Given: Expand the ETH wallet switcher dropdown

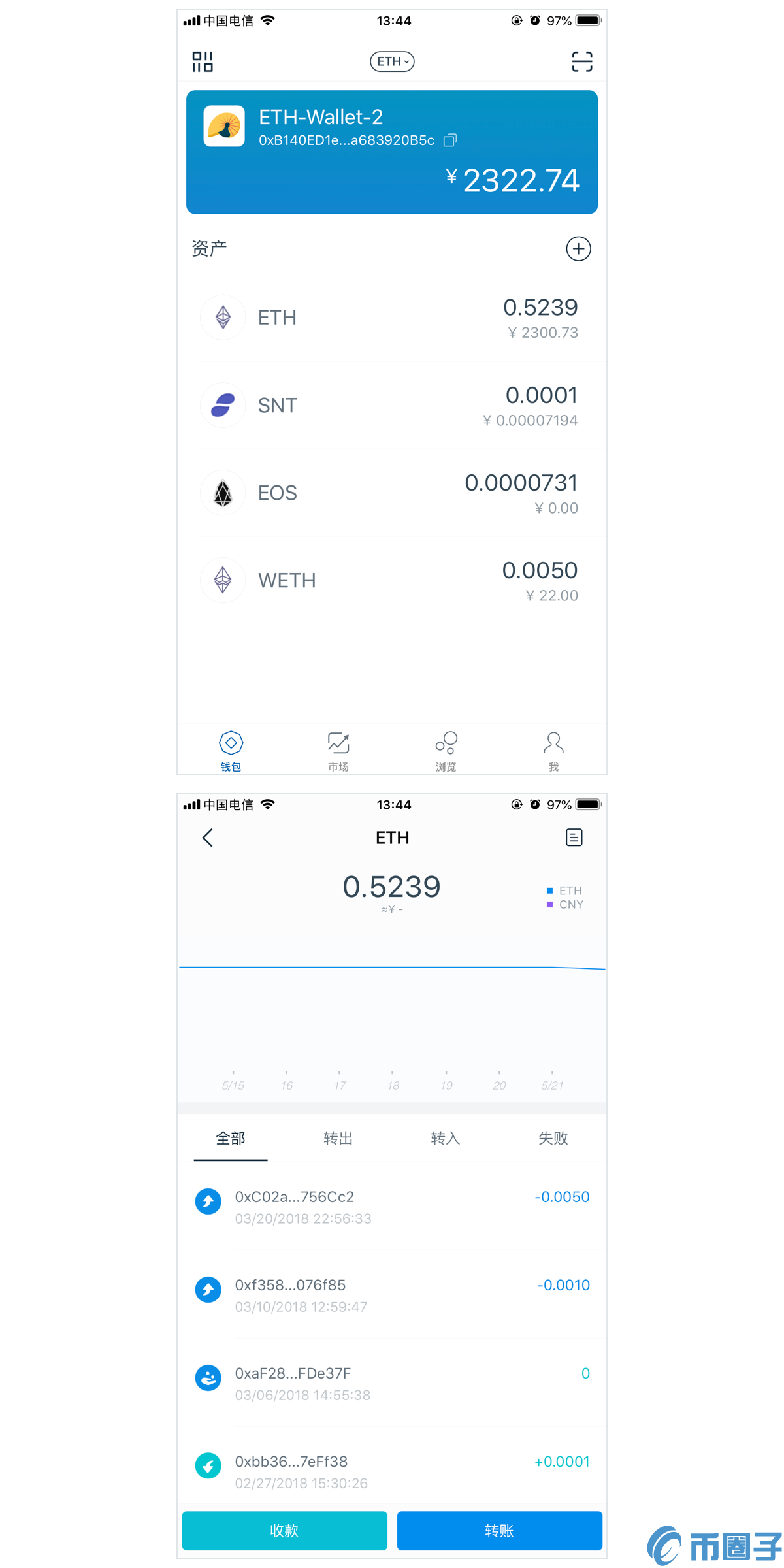Looking at the screenshot, I should [392, 61].
